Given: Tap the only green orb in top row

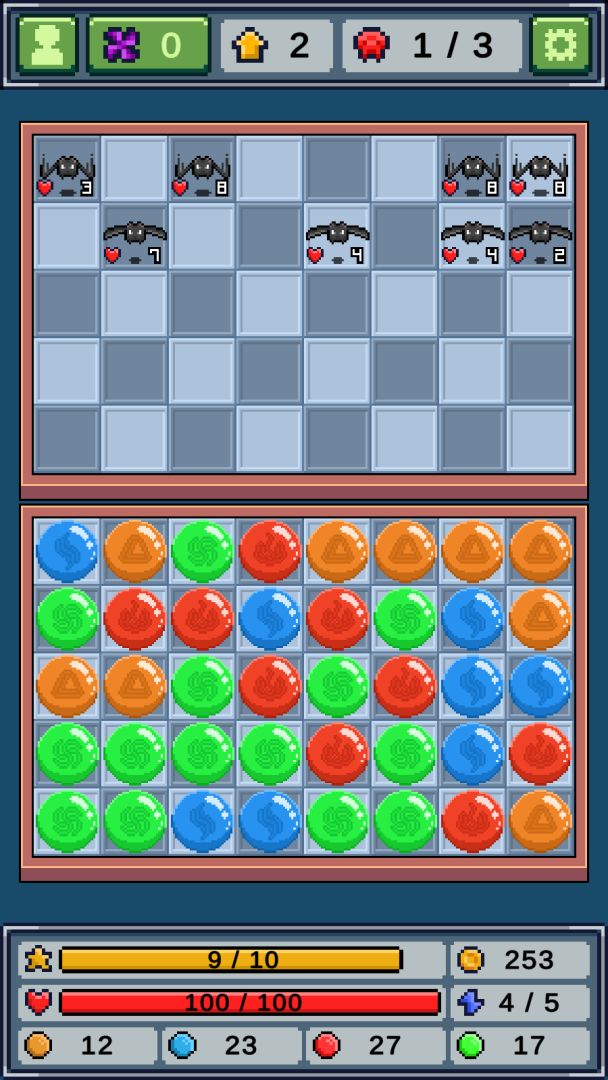Looking at the screenshot, I should coord(202,551).
